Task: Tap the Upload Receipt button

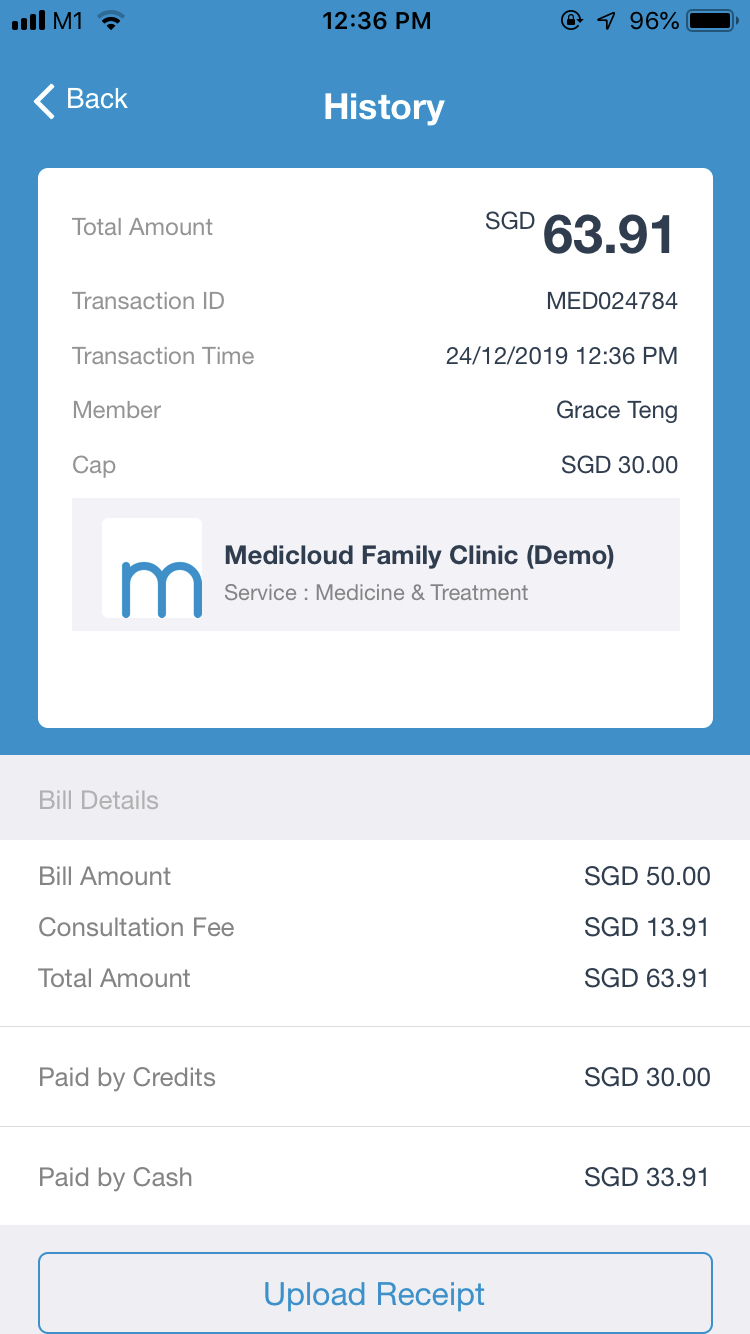Action: [375, 1293]
